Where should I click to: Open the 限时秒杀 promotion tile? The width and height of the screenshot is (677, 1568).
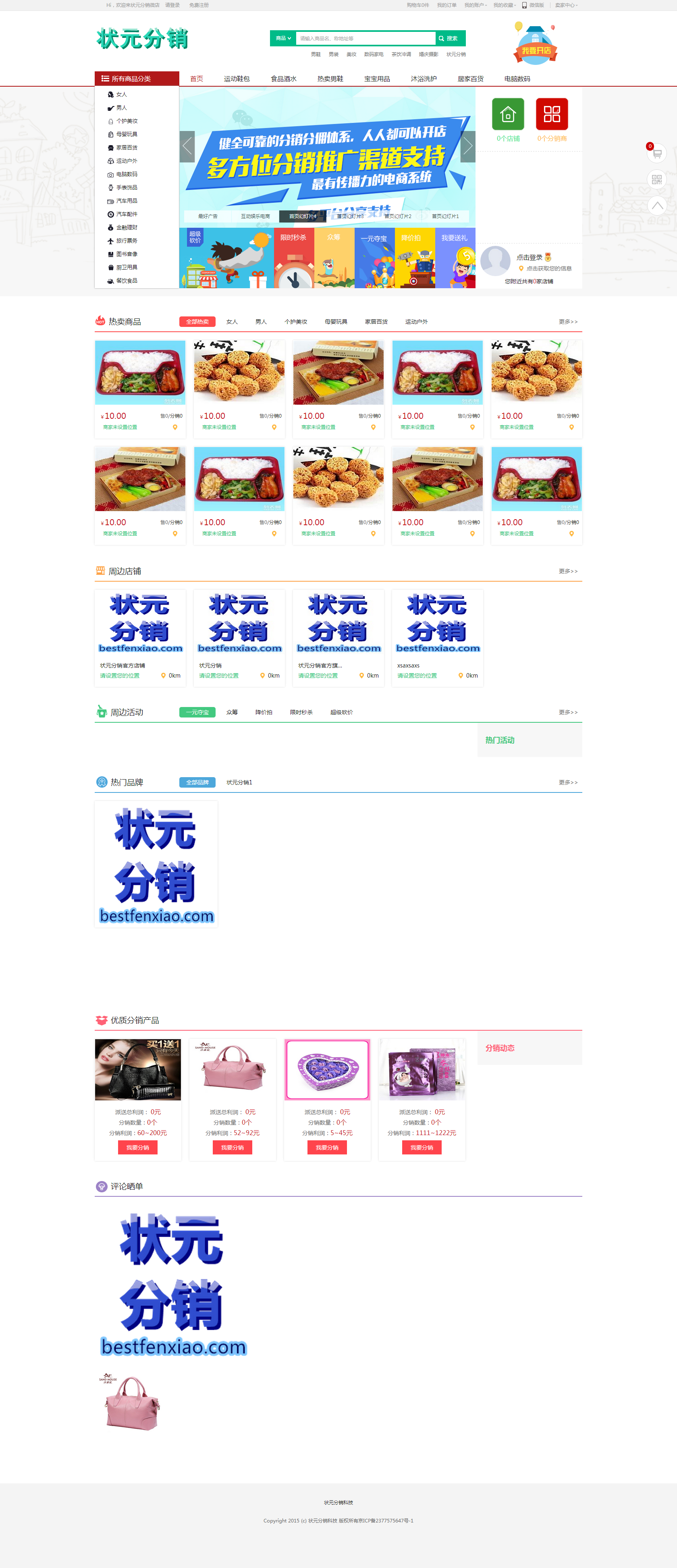click(x=294, y=258)
